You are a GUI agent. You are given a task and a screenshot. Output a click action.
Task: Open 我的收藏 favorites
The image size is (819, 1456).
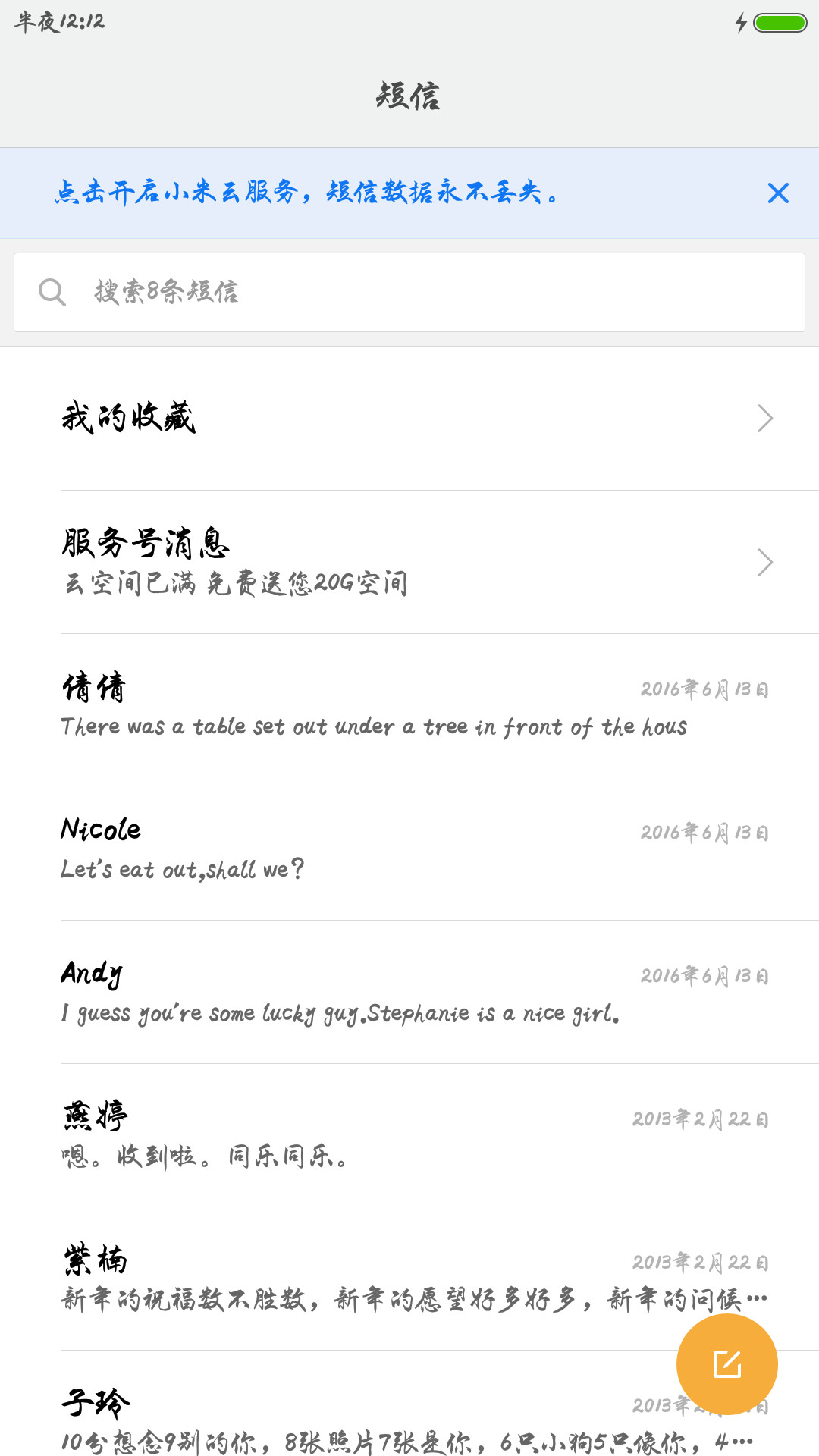409,419
